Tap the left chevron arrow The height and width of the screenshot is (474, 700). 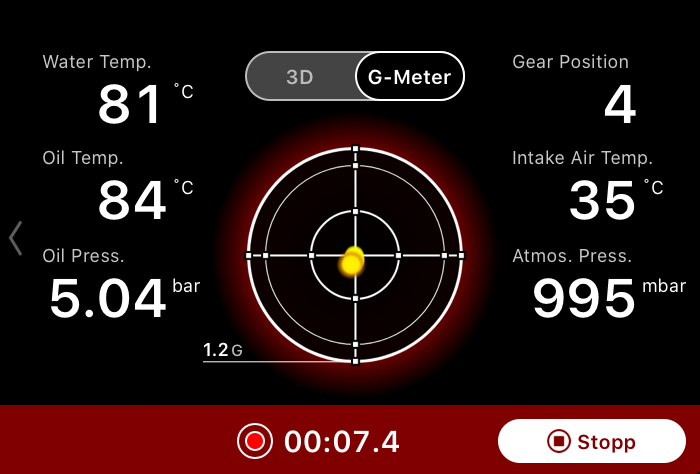[15, 238]
